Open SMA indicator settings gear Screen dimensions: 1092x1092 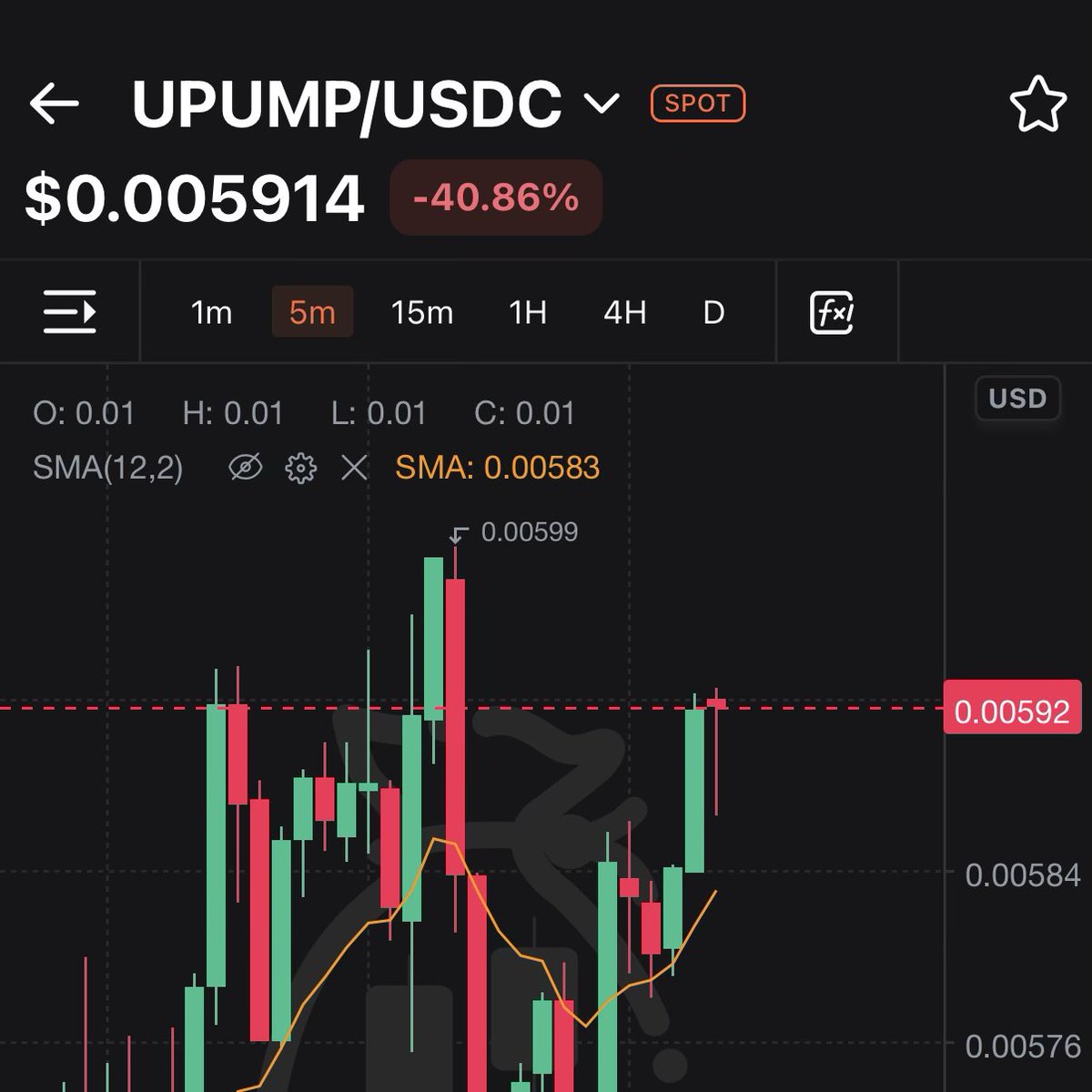(300, 468)
